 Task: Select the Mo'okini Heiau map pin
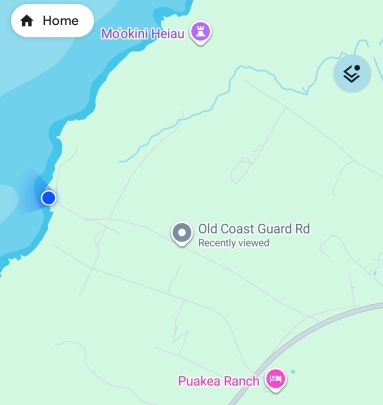click(201, 33)
